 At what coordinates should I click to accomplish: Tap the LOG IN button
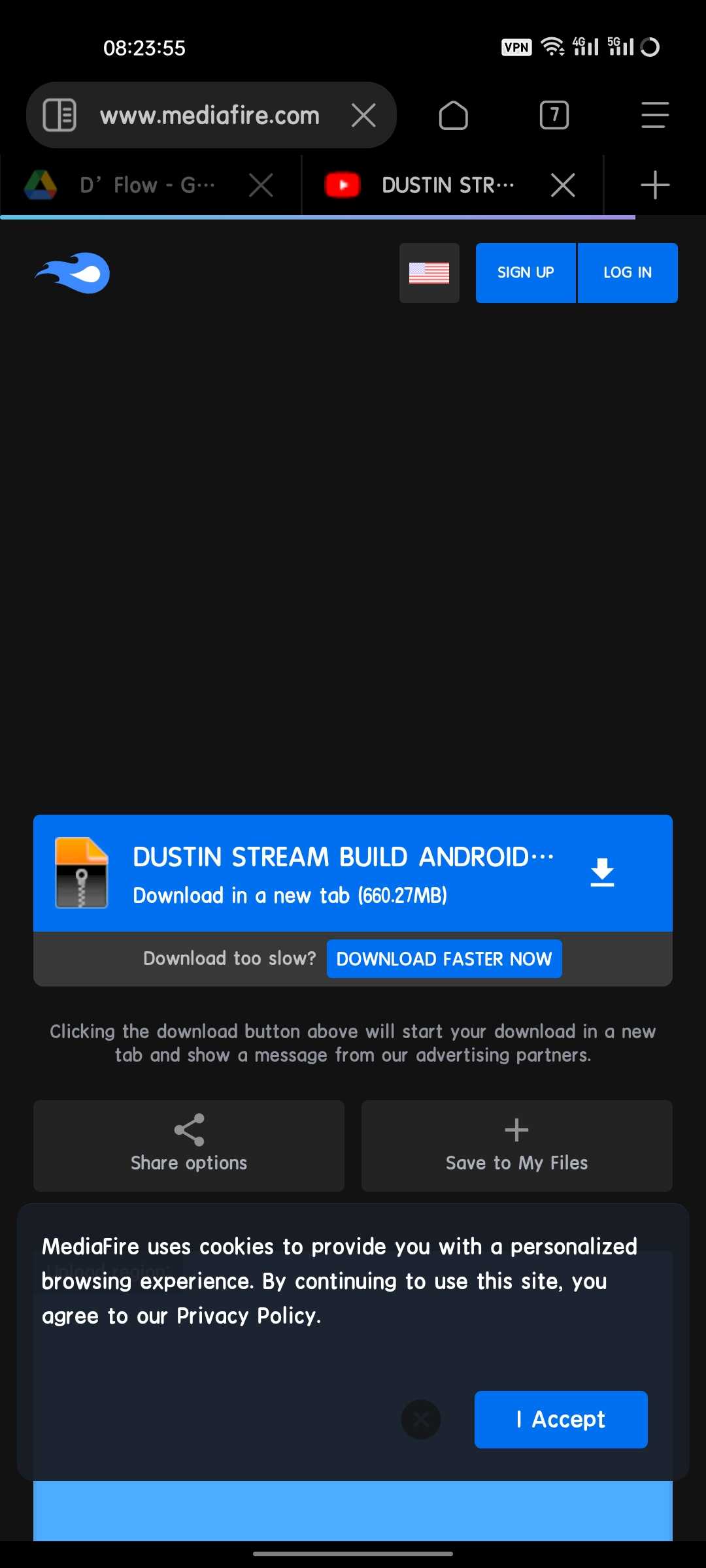point(628,273)
